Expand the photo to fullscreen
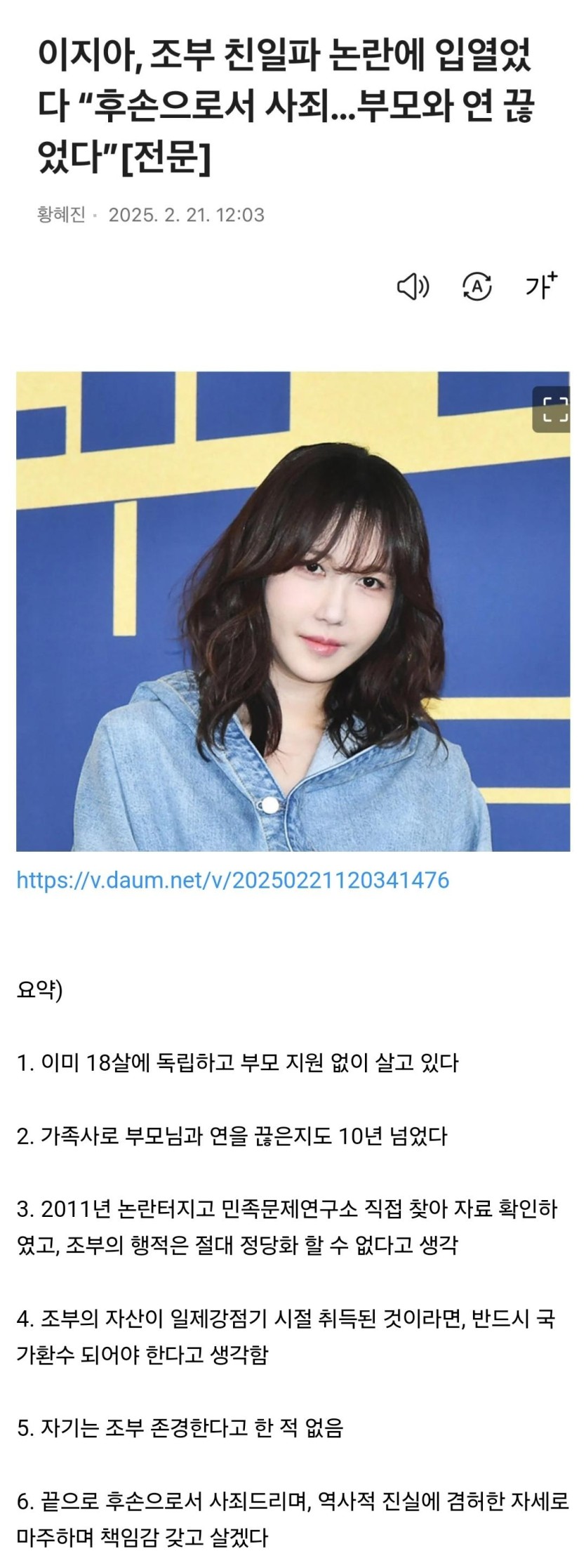 pos(554,409)
